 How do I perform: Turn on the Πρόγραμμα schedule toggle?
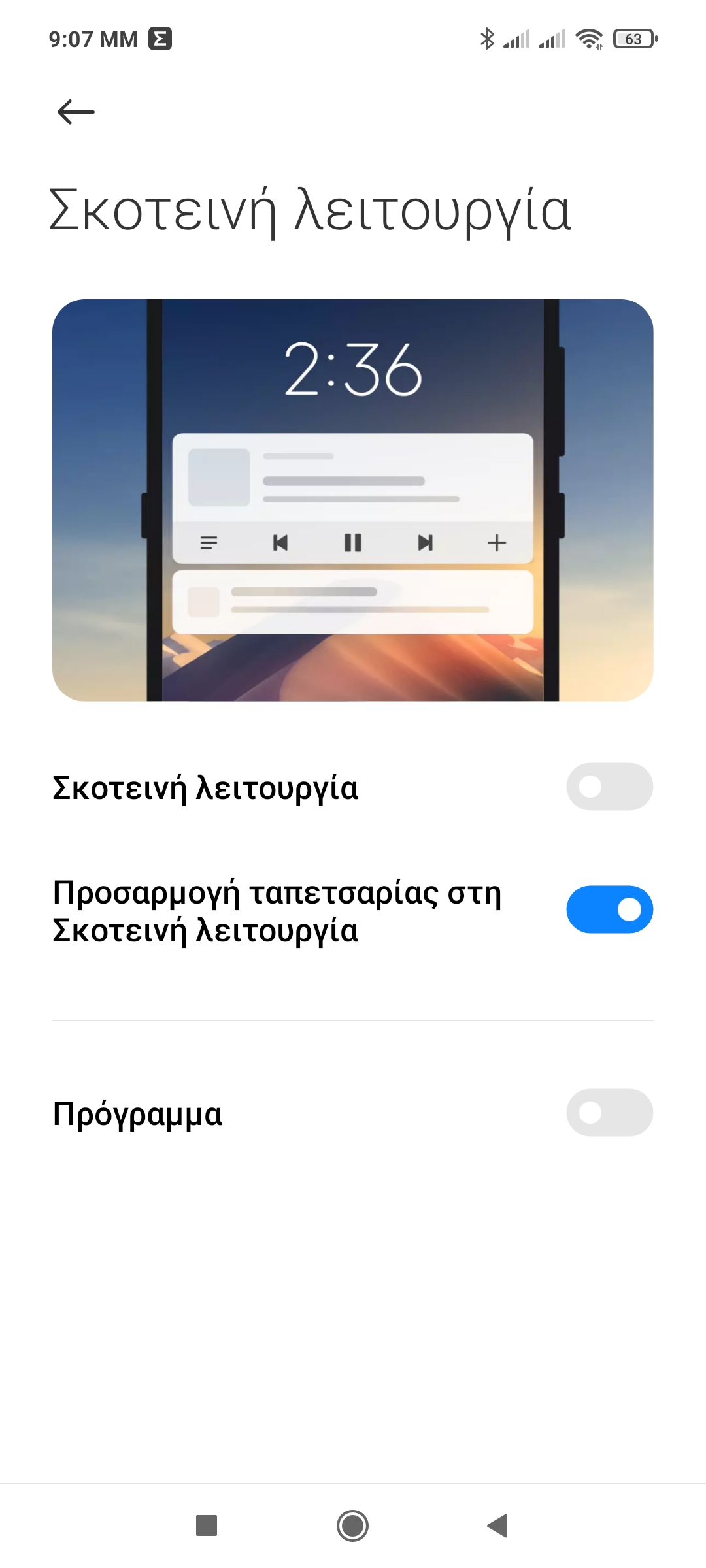point(609,1113)
